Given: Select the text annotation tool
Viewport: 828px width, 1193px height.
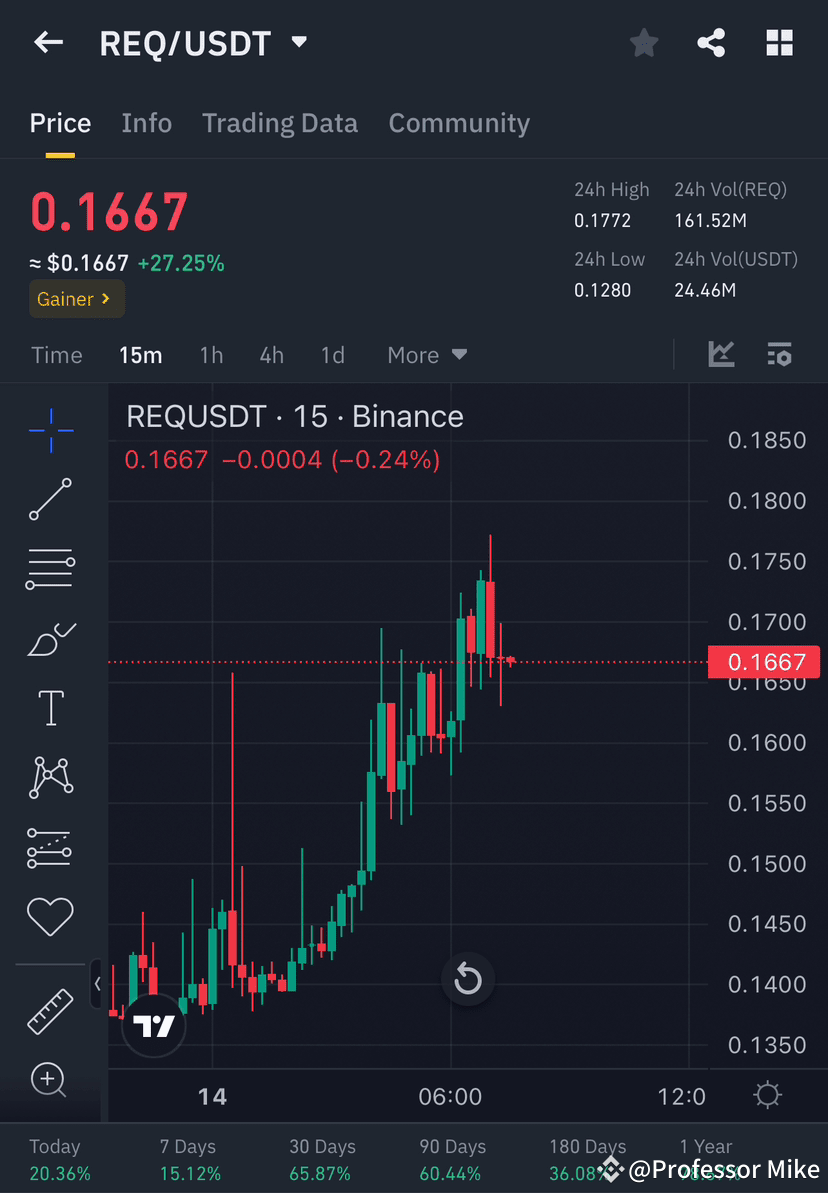Looking at the screenshot, I should pyautogui.click(x=50, y=707).
